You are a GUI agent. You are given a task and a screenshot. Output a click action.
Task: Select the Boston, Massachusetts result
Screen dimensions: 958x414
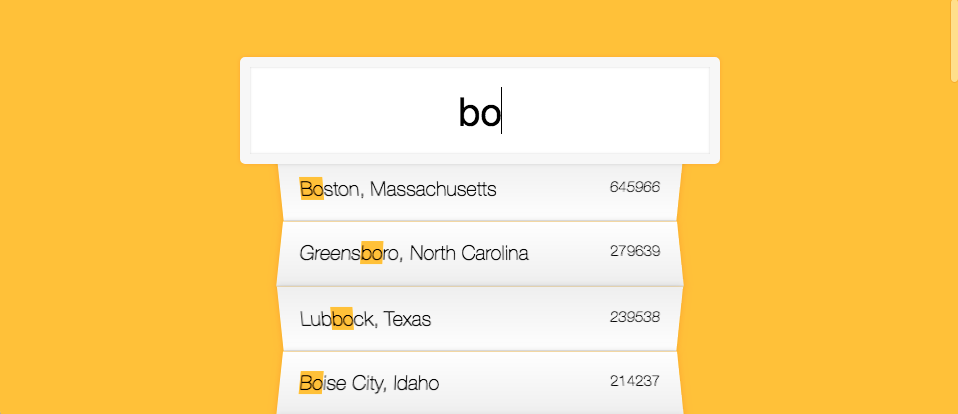(479, 190)
